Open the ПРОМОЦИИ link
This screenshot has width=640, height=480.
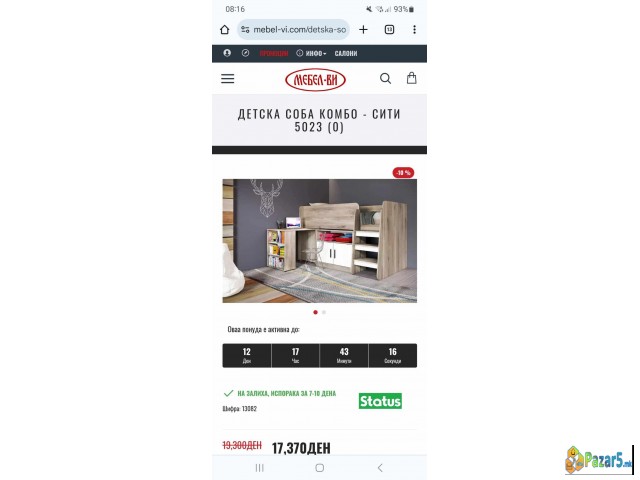click(x=274, y=53)
